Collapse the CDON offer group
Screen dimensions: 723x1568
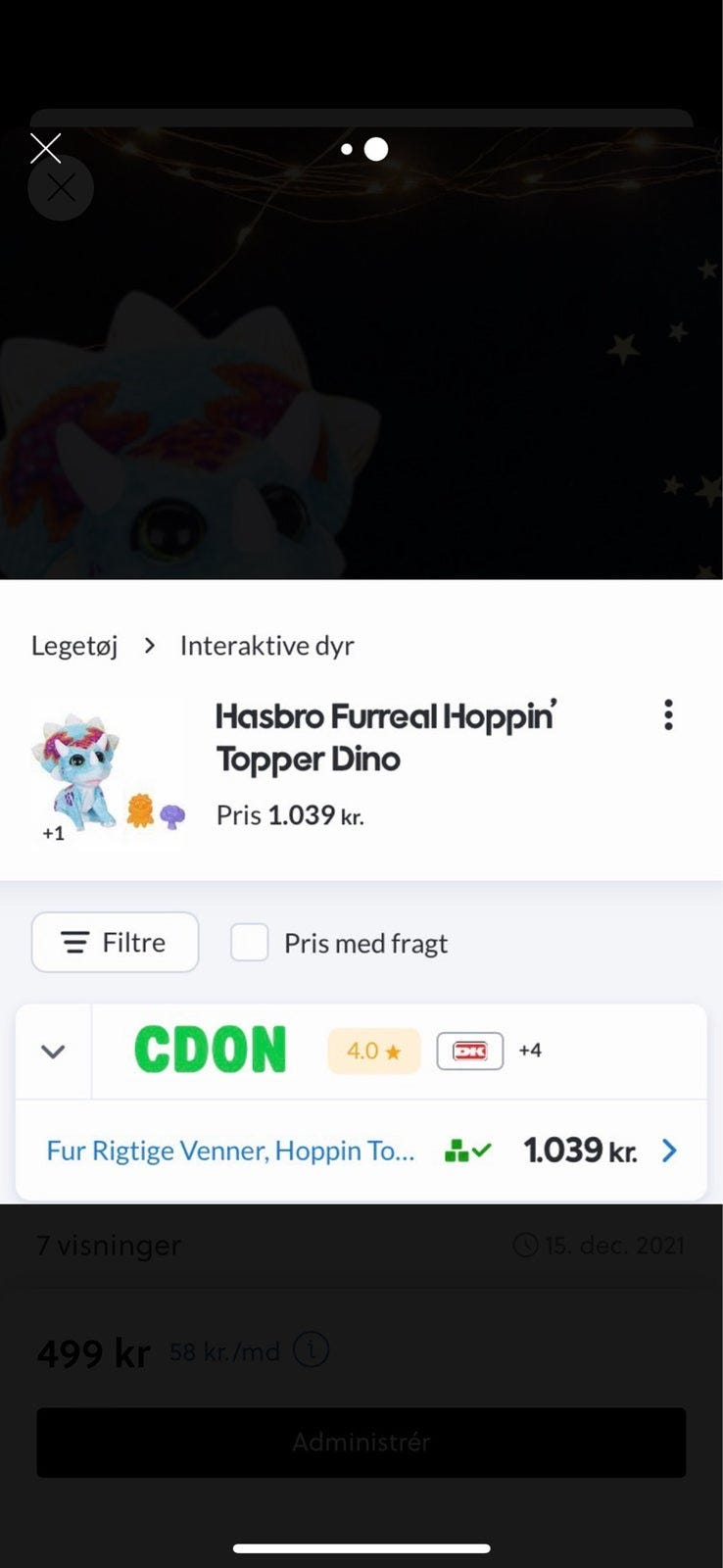(54, 1052)
